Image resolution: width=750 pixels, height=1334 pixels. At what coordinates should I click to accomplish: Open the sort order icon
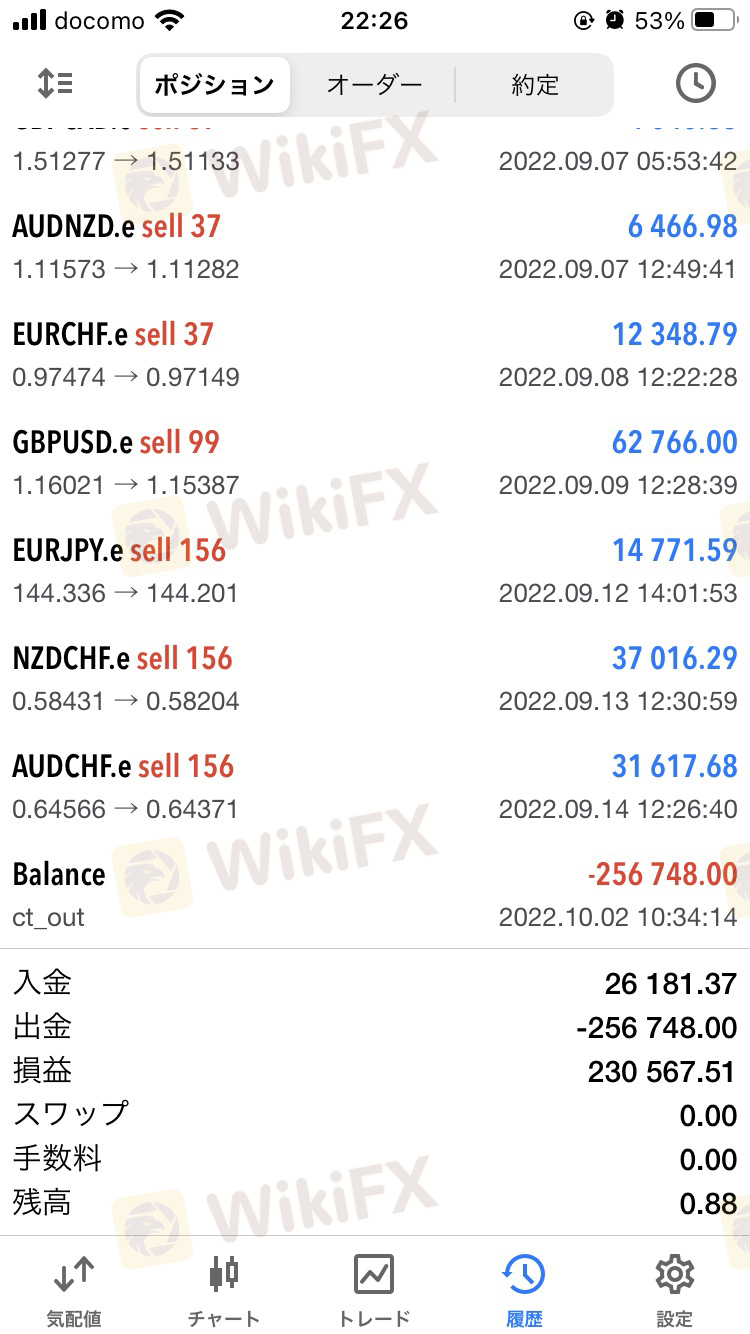55,84
